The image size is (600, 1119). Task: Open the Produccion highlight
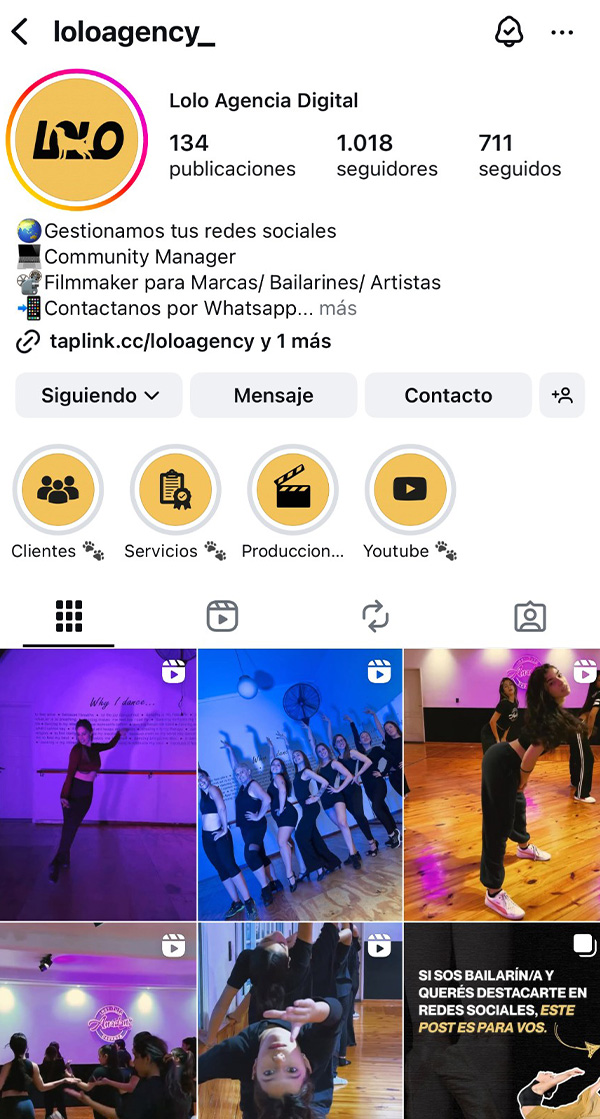(293, 490)
